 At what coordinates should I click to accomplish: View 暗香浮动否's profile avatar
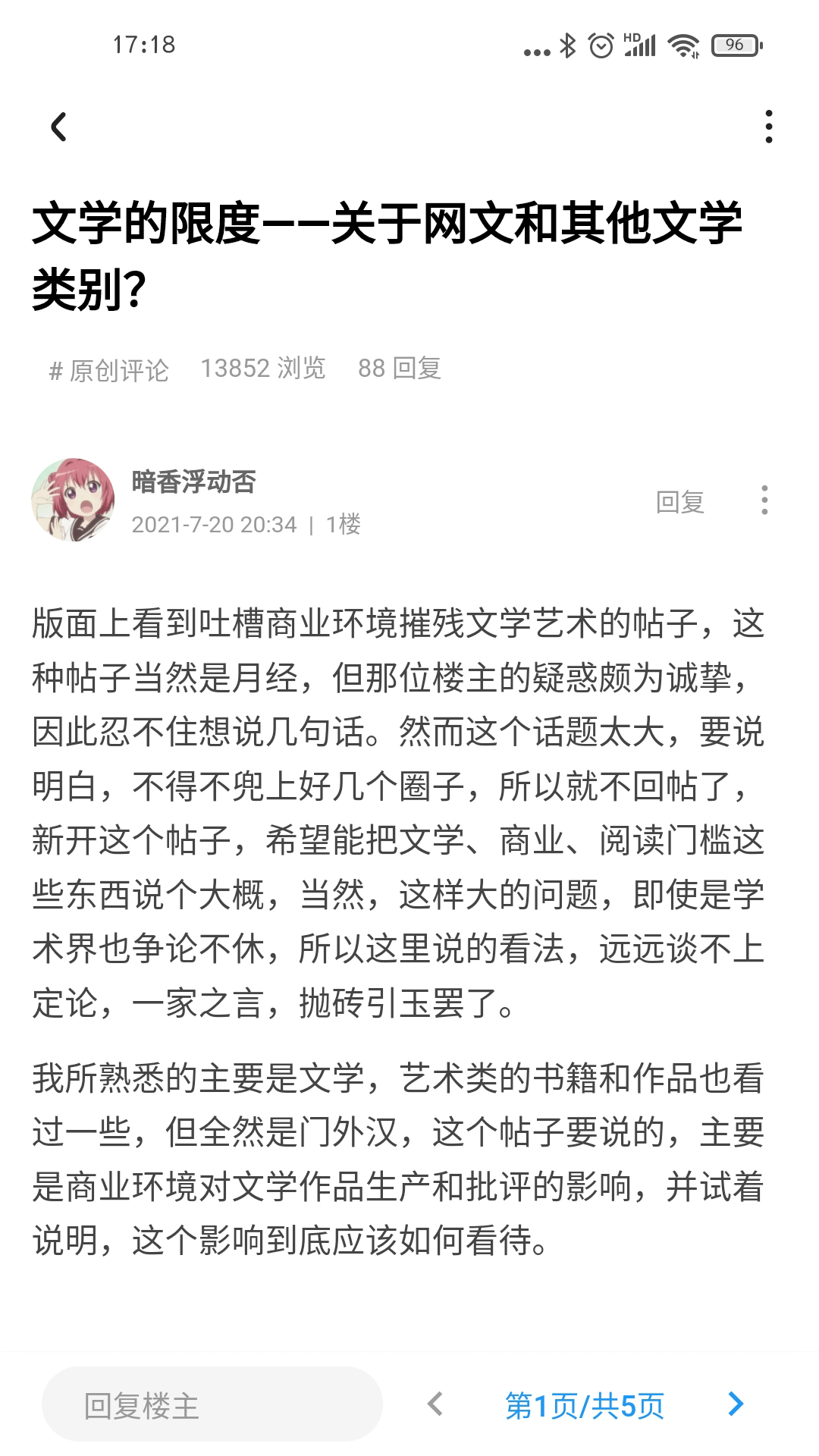coord(73,500)
